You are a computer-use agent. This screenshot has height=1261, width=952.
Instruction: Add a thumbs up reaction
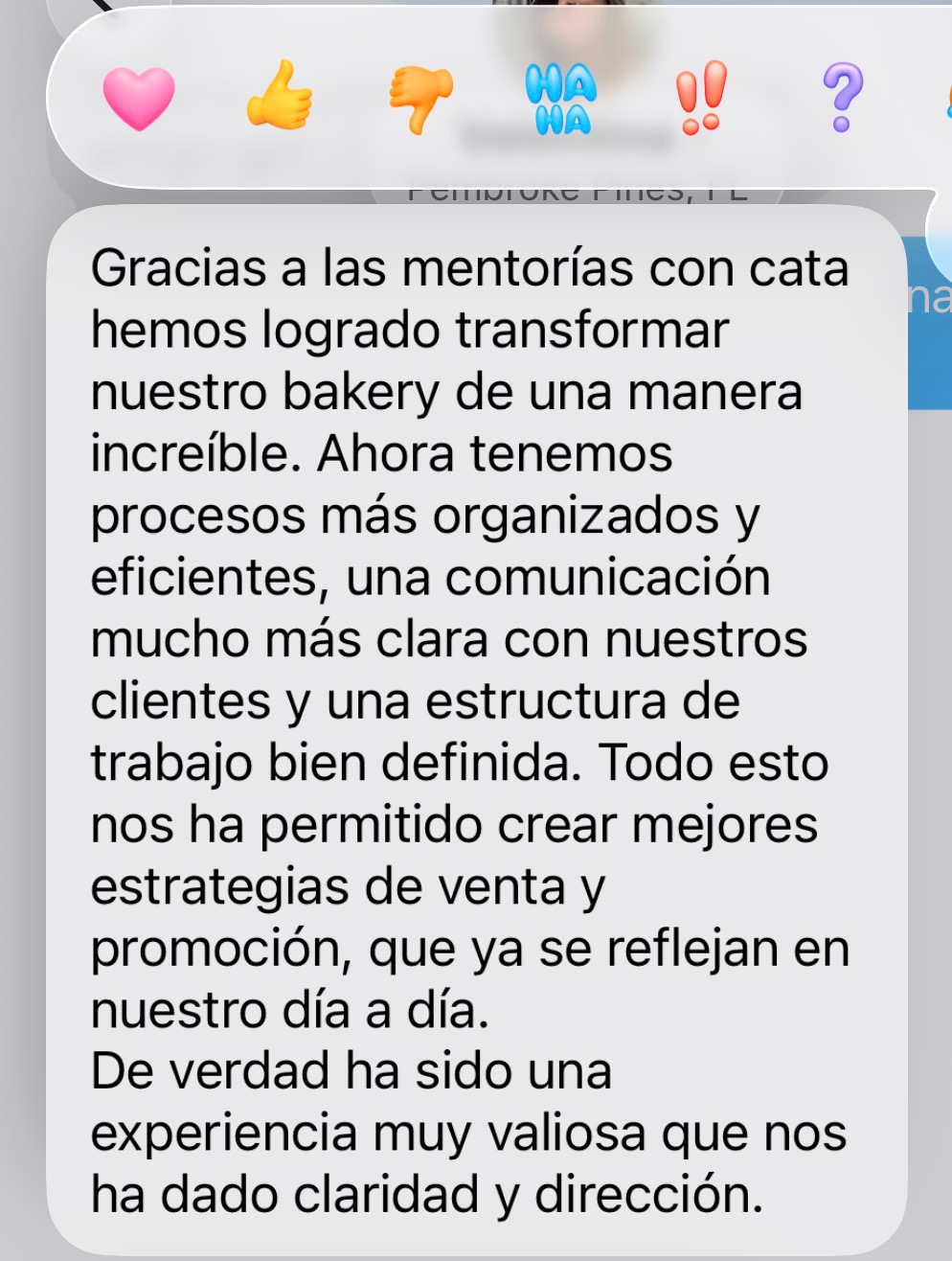pos(280,96)
